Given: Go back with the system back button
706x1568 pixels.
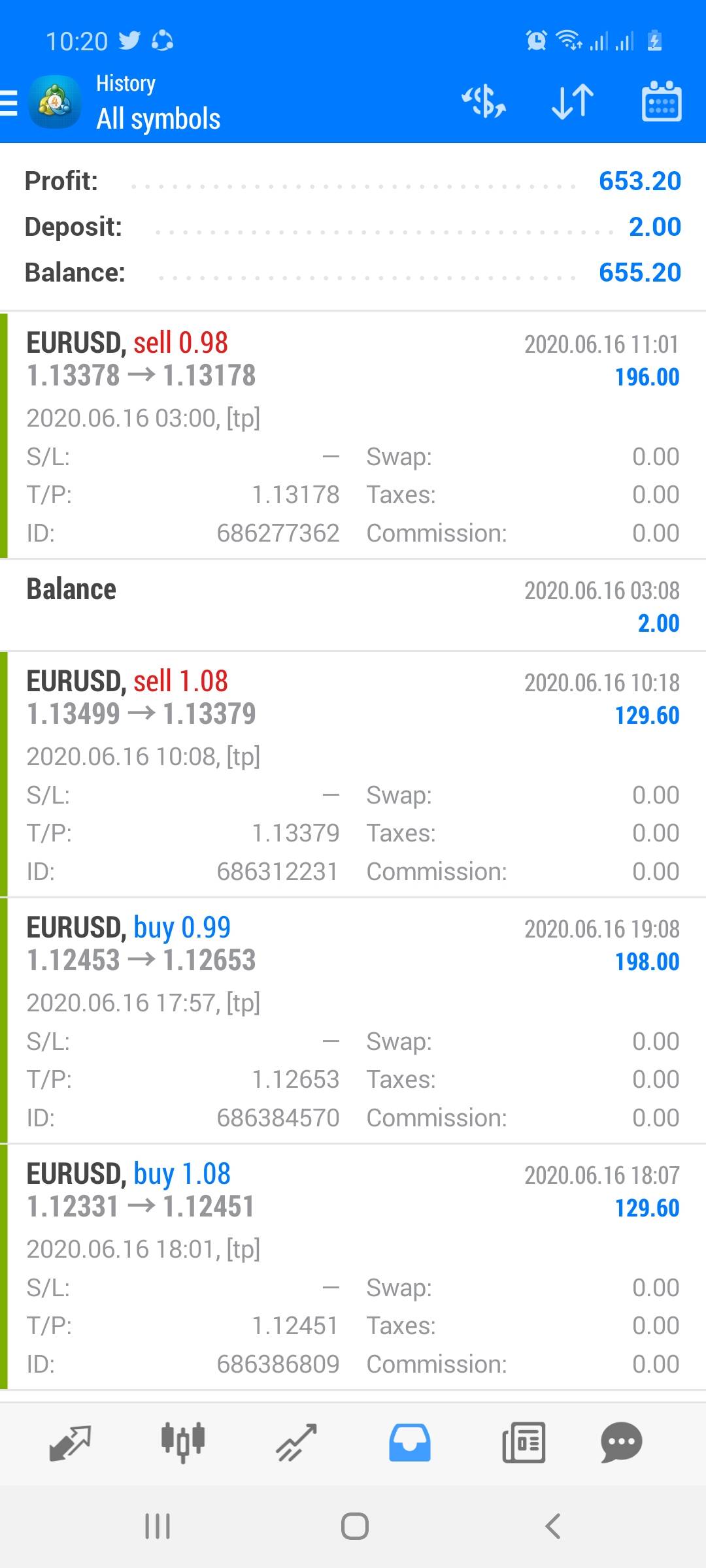Looking at the screenshot, I should click(x=552, y=1527).
